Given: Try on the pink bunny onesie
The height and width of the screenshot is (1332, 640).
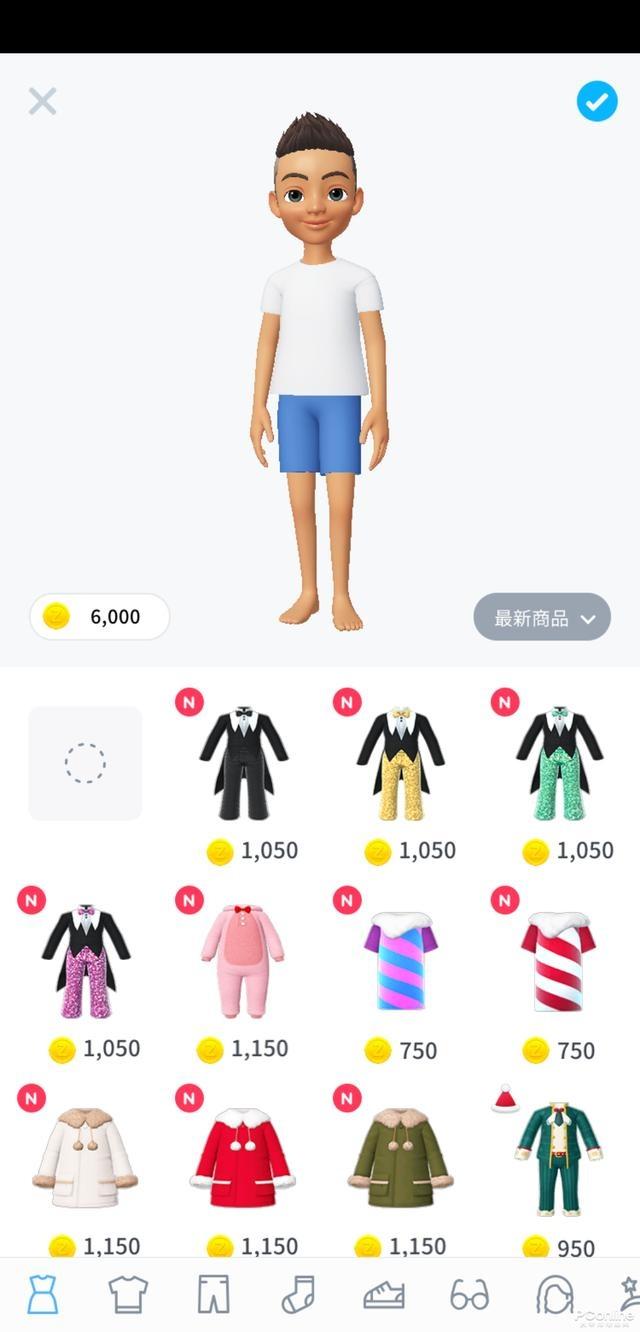Looking at the screenshot, I should [243, 962].
